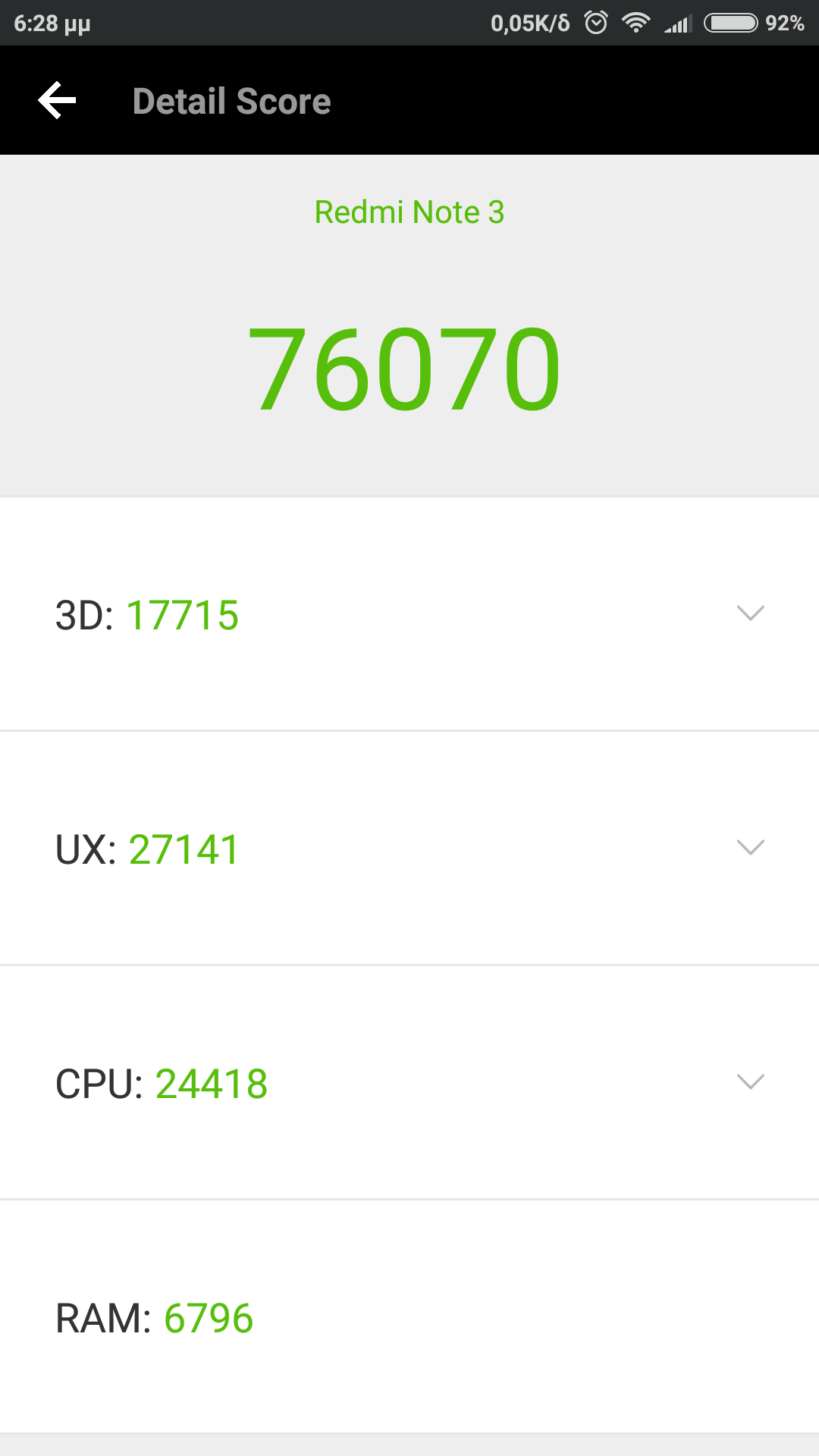
Task: Go back using the arrow icon
Action: (x=58, y=101)
